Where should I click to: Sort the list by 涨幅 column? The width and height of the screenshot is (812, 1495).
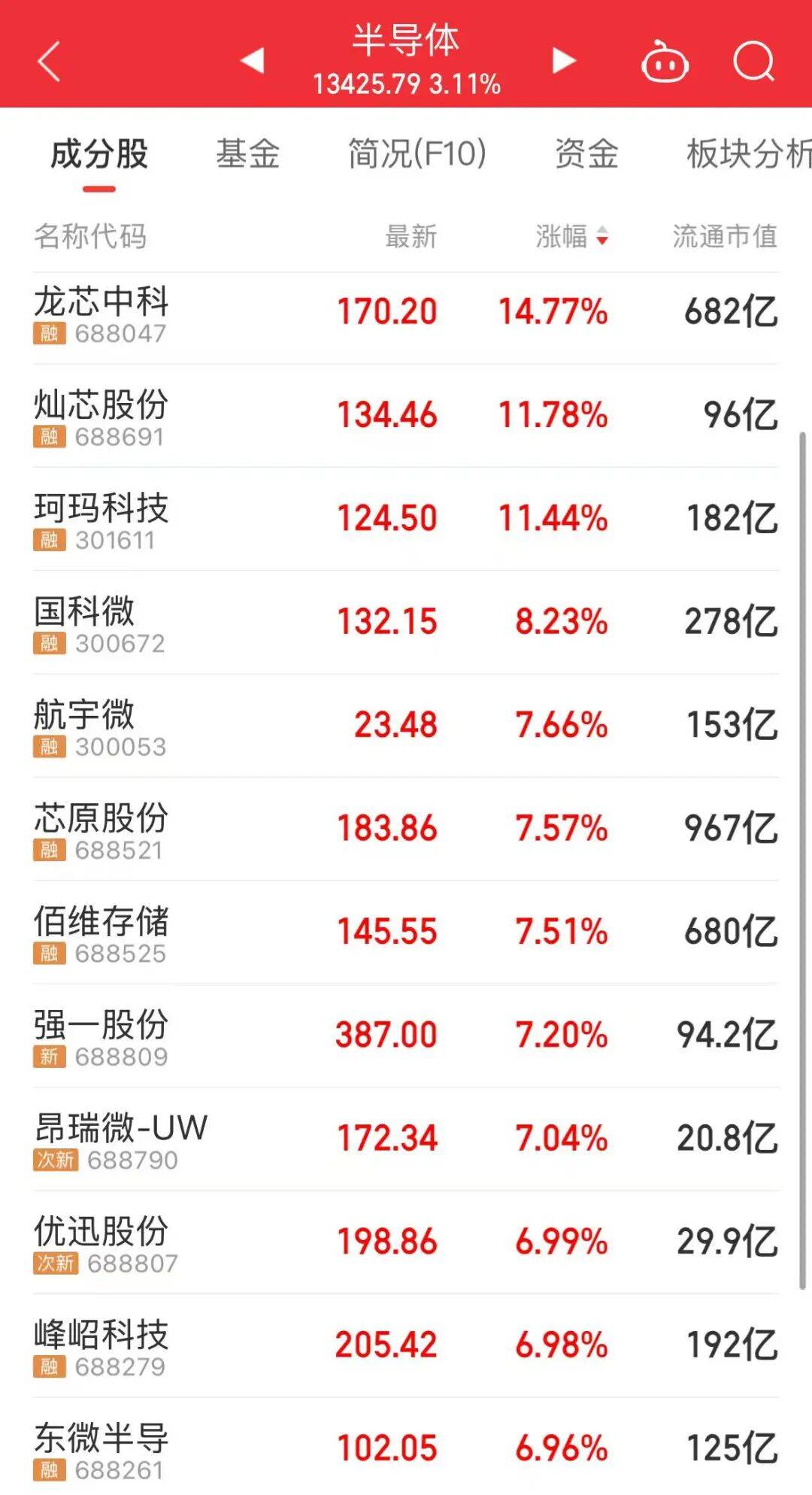point(571,237)
